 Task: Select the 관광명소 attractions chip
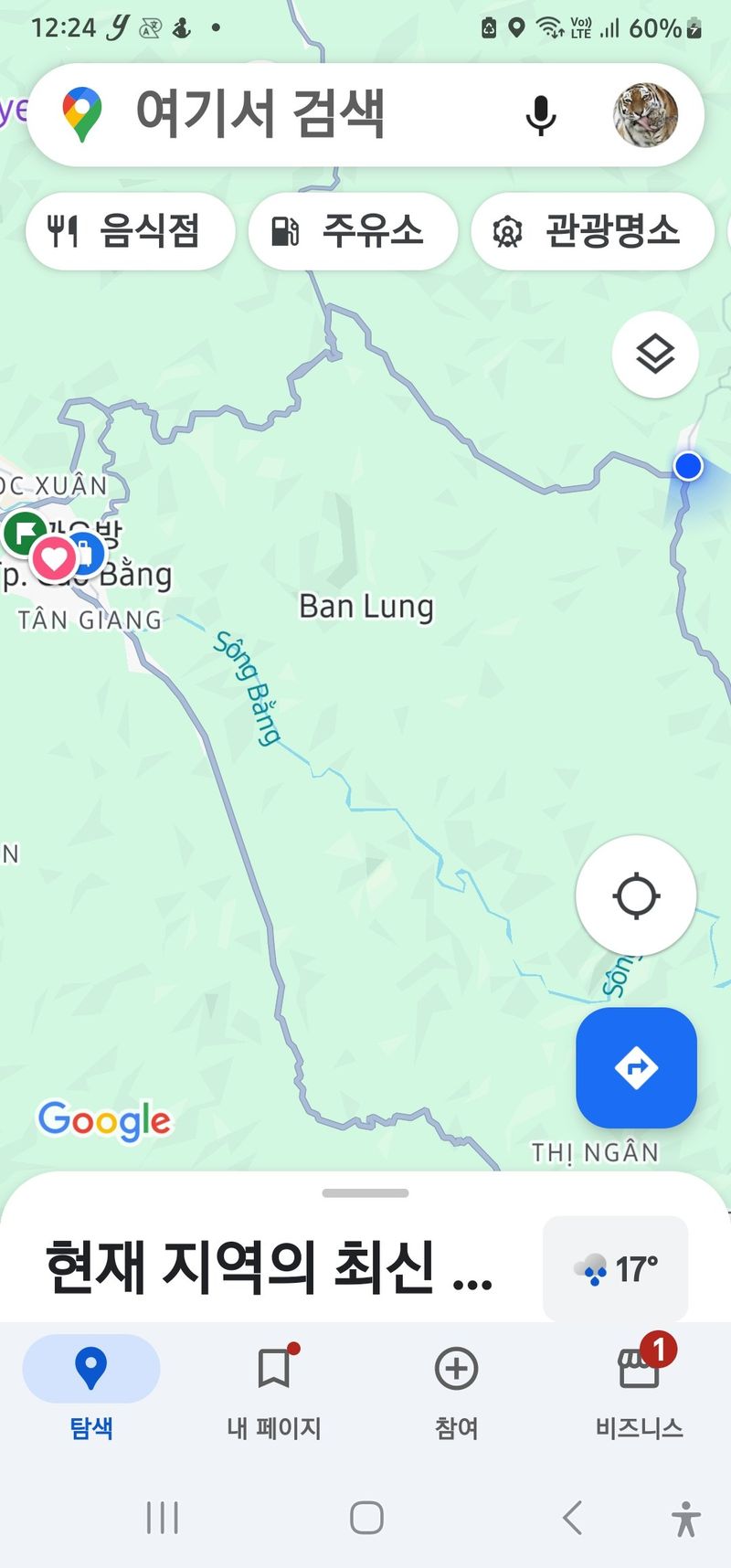592,231
